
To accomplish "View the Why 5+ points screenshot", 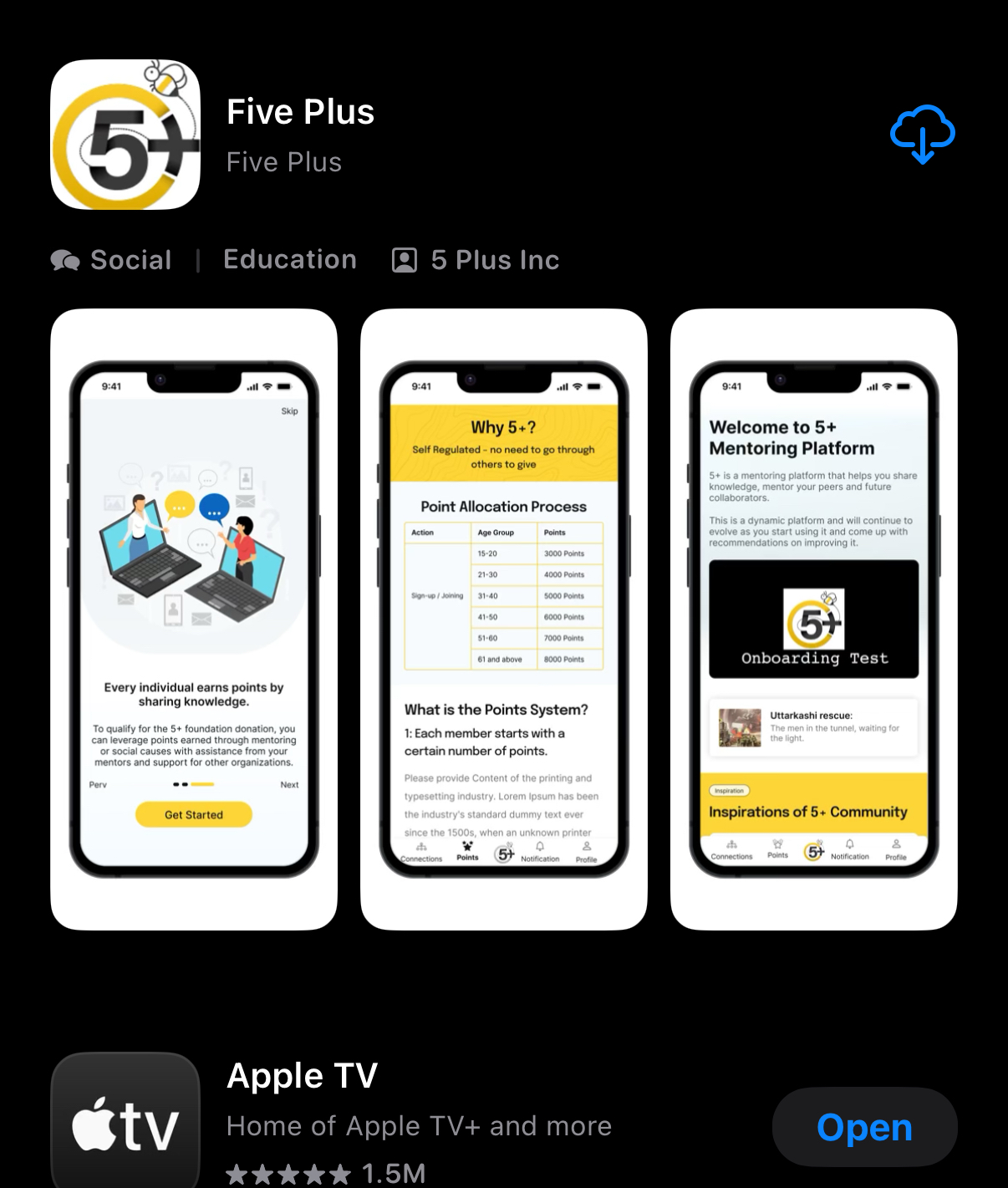I will pos(503,619).
